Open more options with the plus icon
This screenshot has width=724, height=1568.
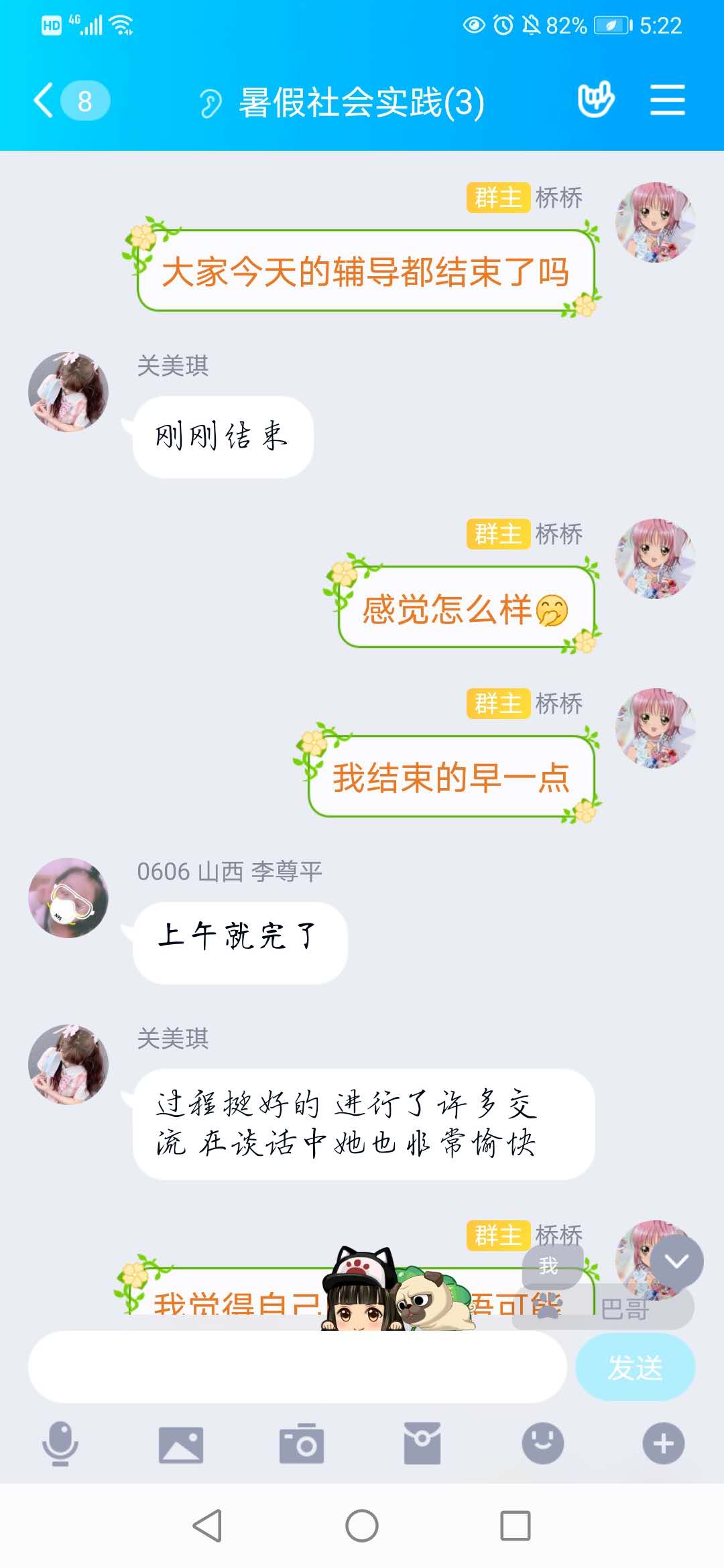(x=663, y=1443)
